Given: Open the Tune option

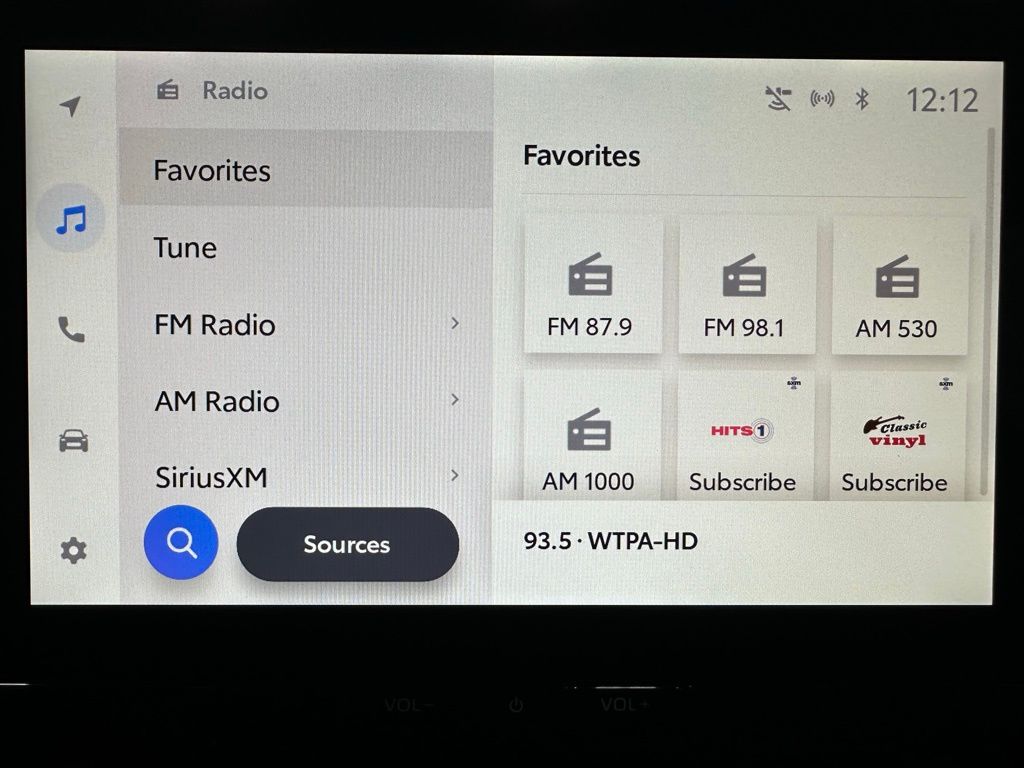Looking at the screenshot, I should 305,247.
